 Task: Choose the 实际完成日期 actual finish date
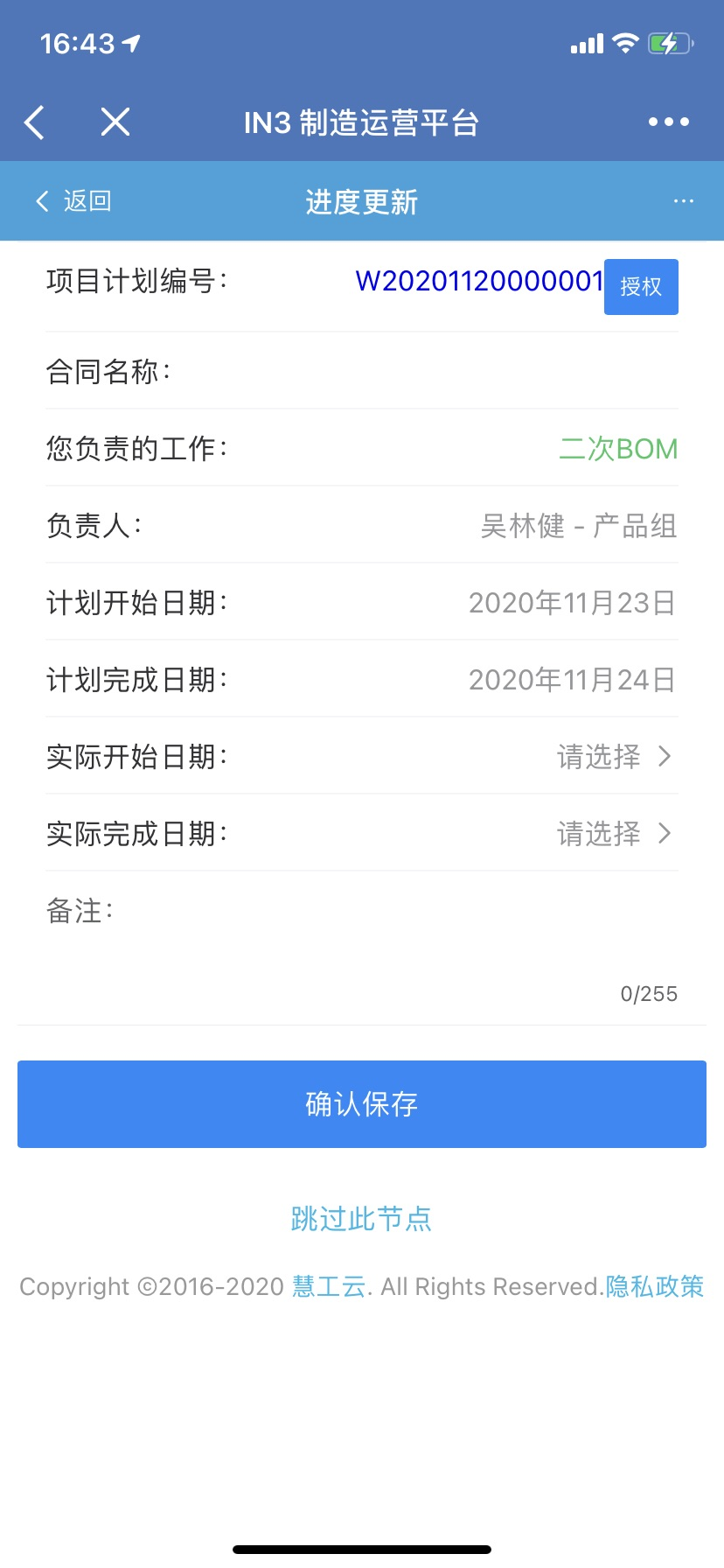pos(614,834)
